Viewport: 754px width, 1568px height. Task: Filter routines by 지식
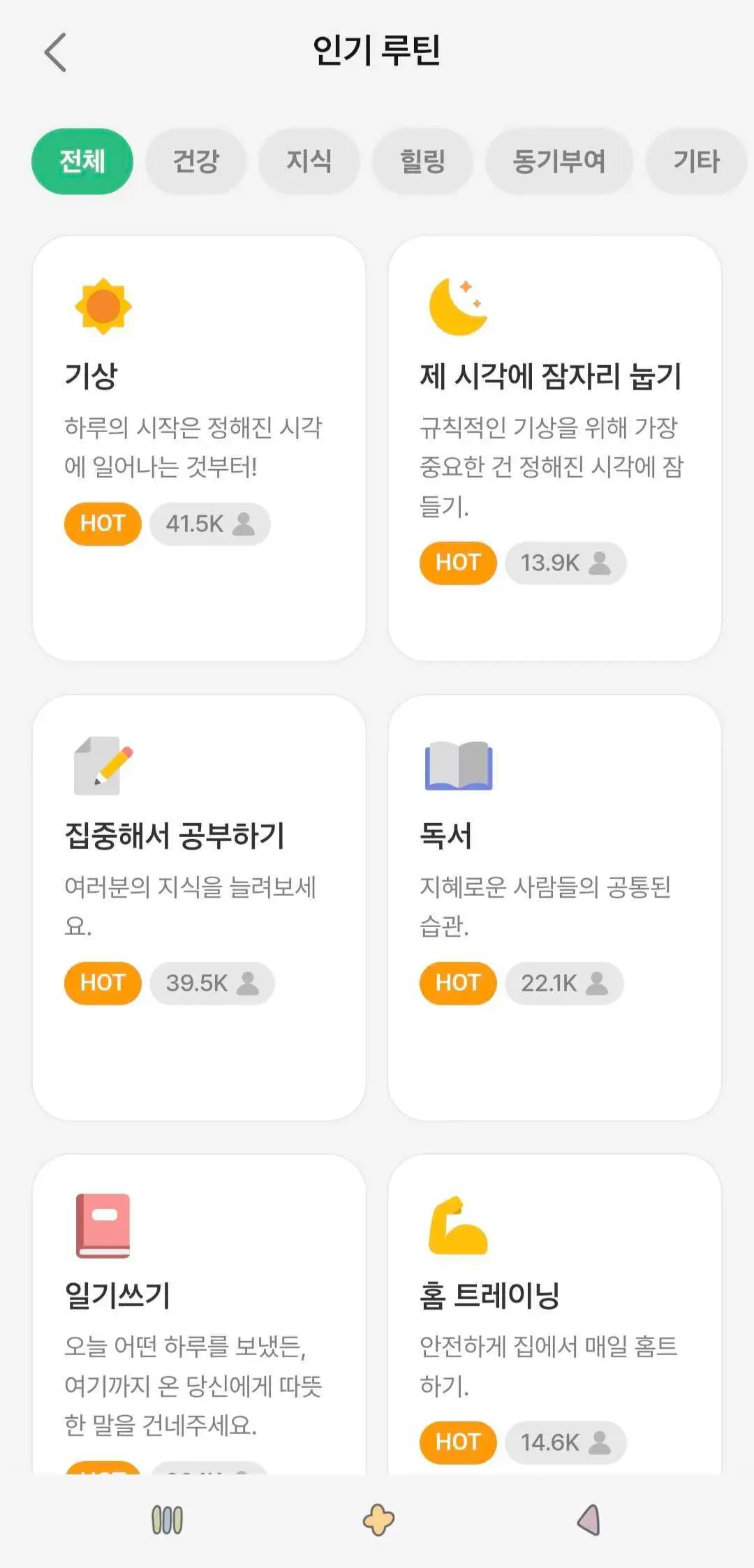tap(309, 161)
